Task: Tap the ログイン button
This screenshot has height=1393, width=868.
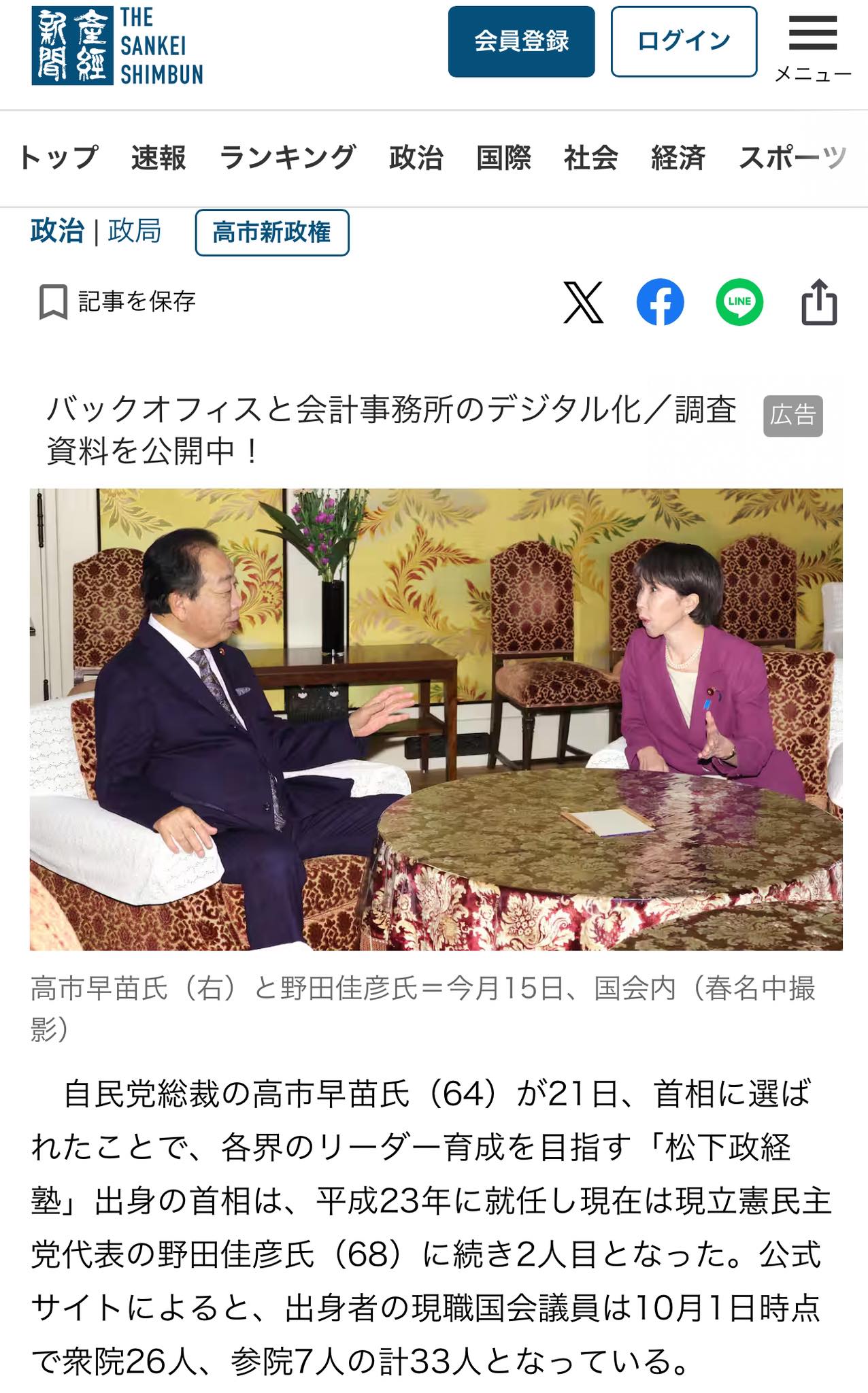Action: [x=684, y=41]
